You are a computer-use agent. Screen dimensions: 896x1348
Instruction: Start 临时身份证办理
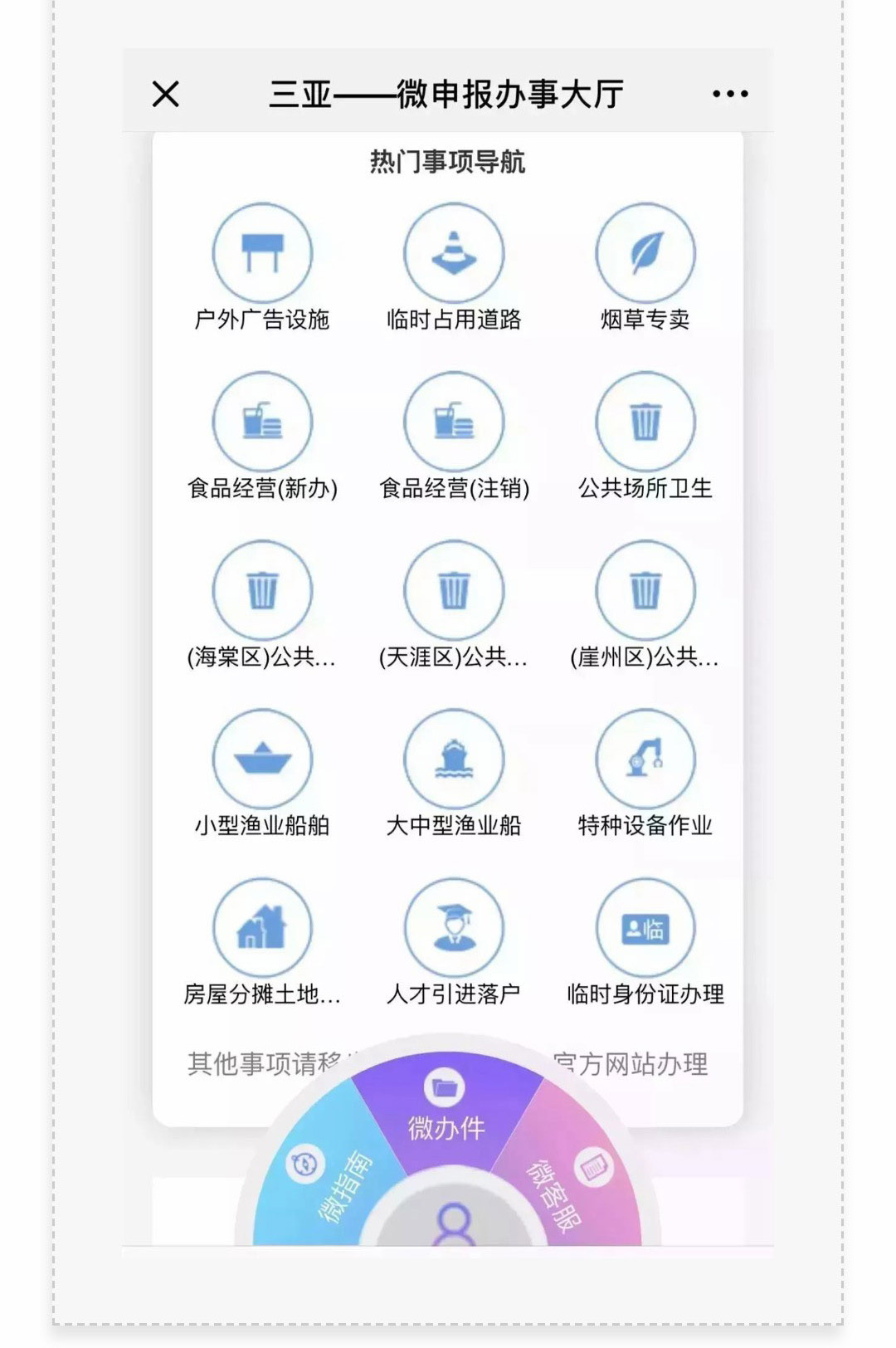645,928
